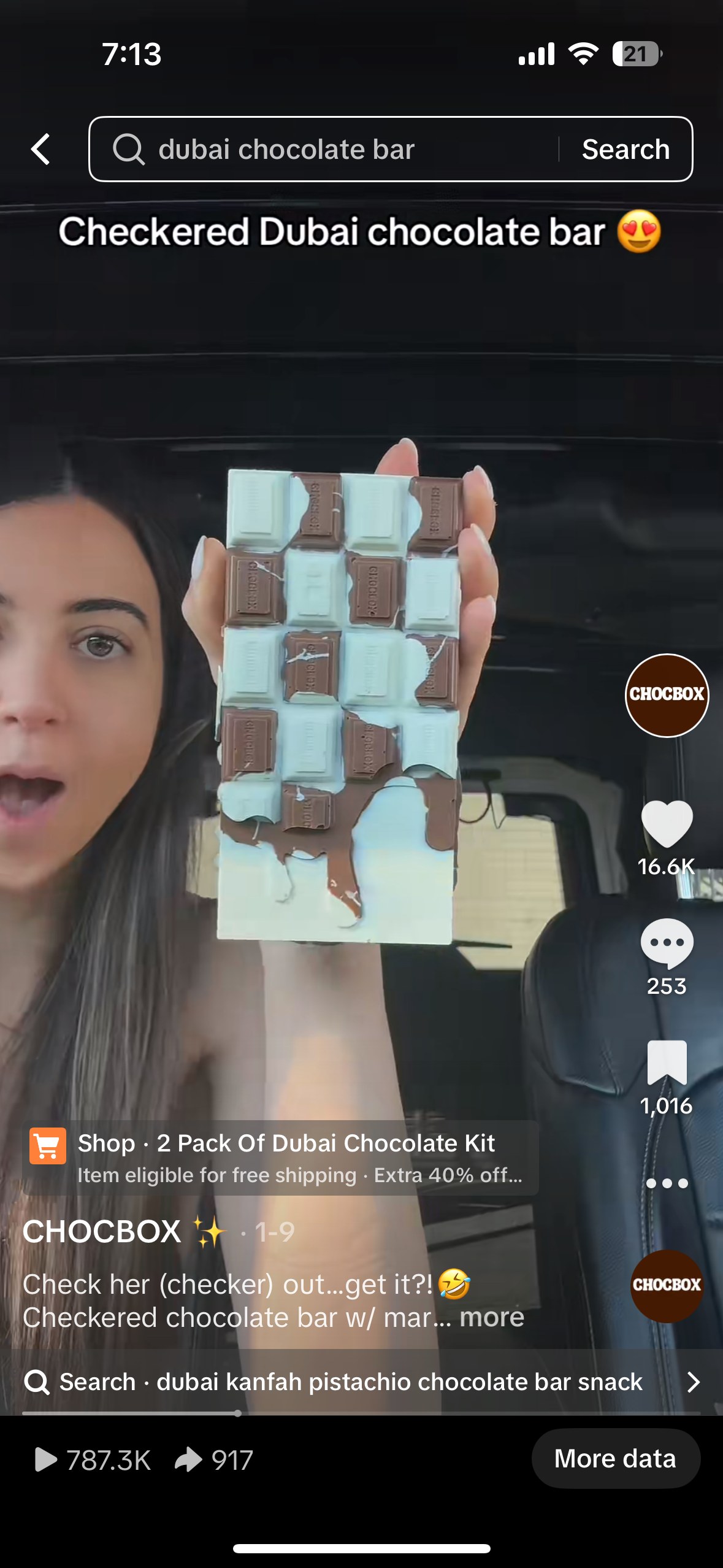This screenshot has height=1568, width=723.
Task: Open the 2 Pack Dubai Chocolate Kit shop link
Action: coord(280,1158)
